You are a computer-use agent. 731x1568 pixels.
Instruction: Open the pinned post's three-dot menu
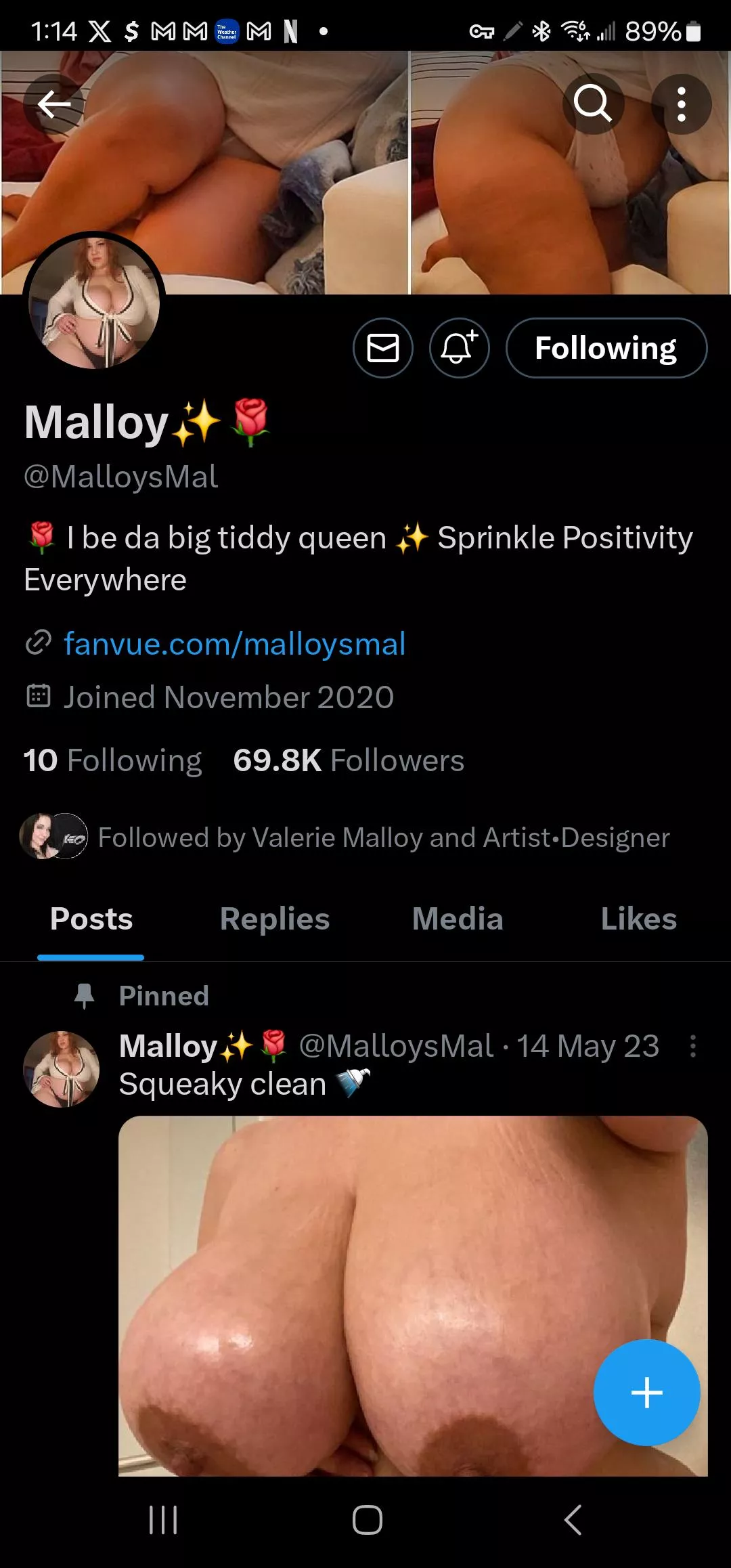[x=692, y=1046]
